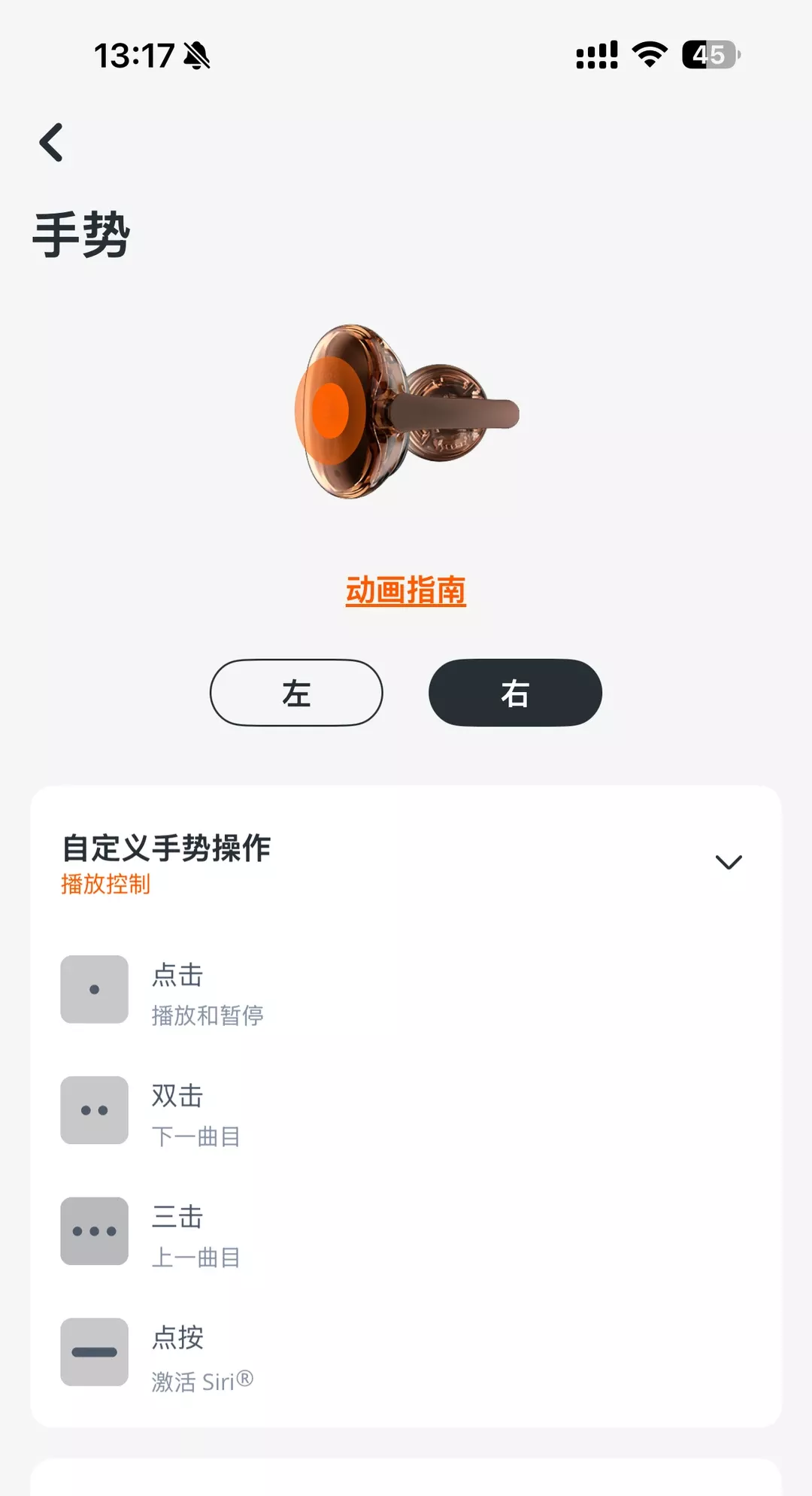Tap the press-and-hold 点按 gesture icon
Viewport: 812px width, 1496px height.
[93, 1352]
